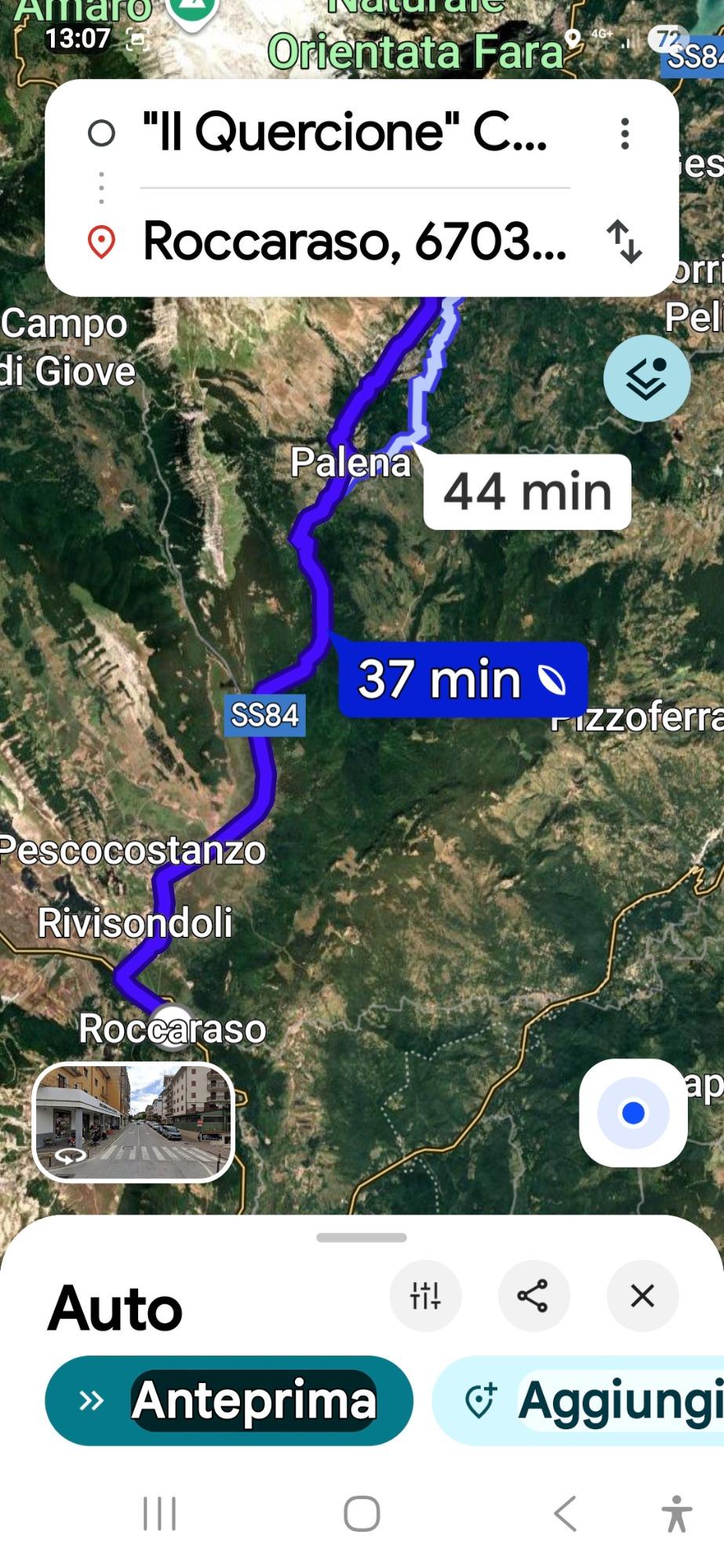Go back with the system back button

click(x=566, y=1513)
